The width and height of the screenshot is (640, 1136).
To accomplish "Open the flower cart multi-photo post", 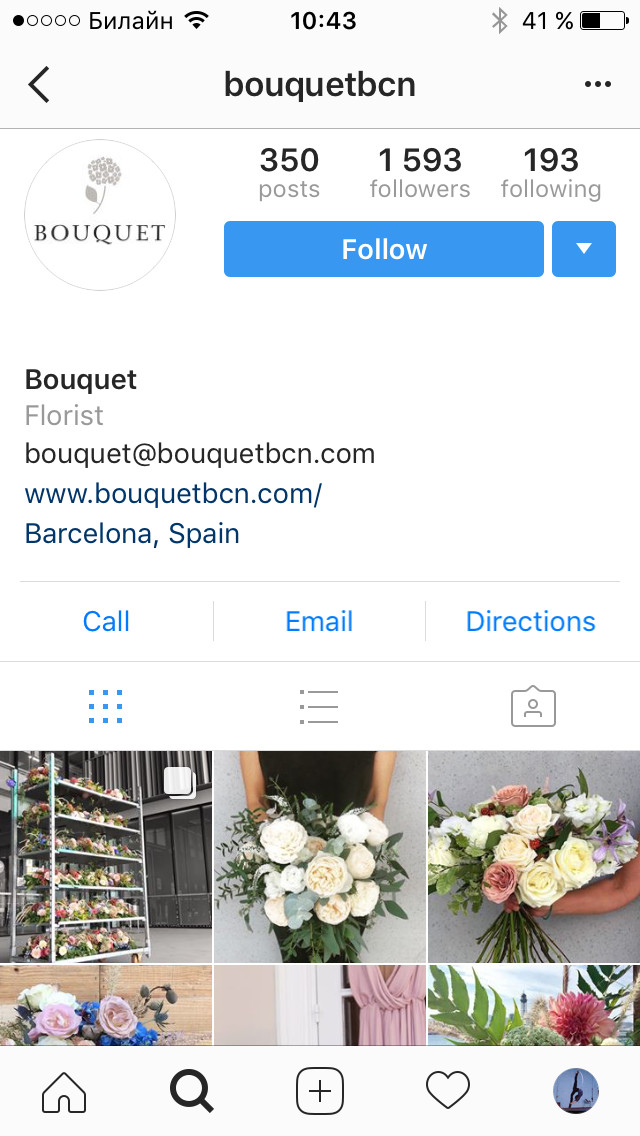I will [x=106, y=856].
